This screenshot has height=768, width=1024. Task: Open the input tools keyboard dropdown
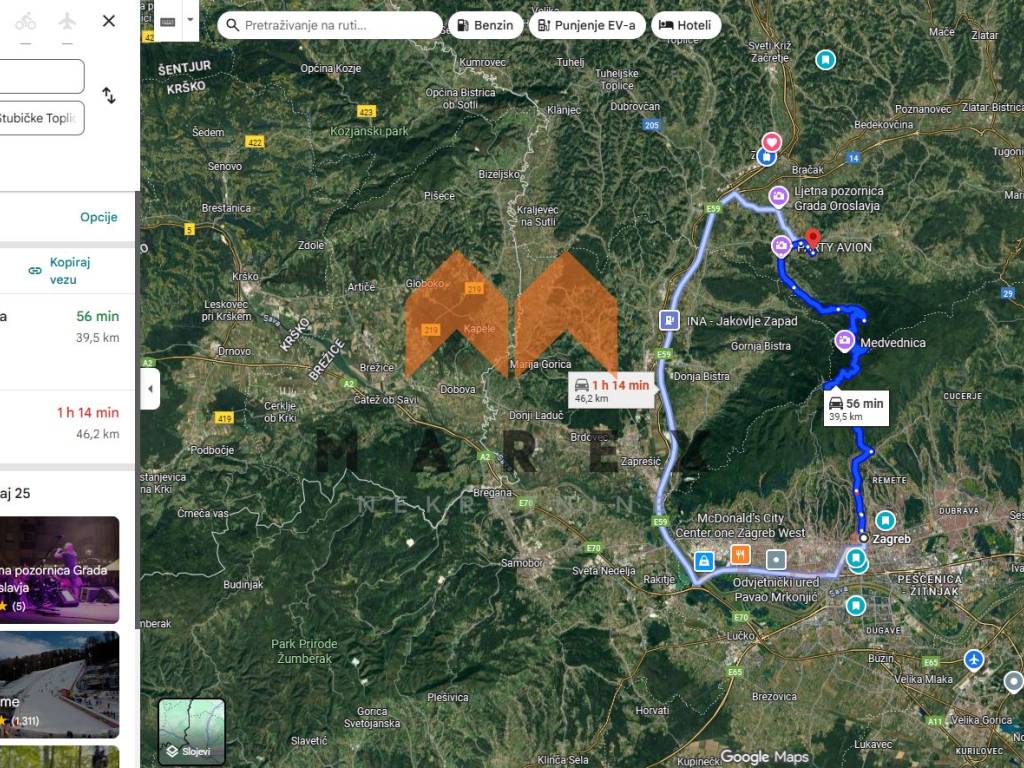coord(190,20)
